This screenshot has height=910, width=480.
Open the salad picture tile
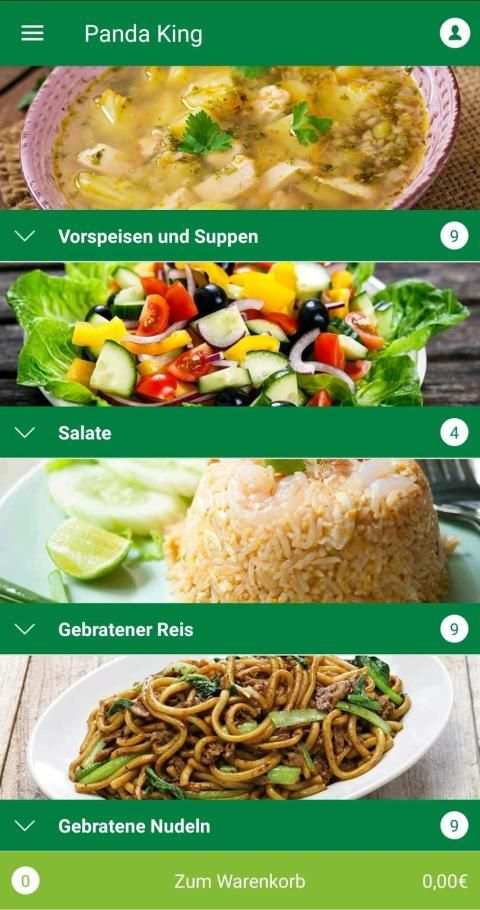240,334
